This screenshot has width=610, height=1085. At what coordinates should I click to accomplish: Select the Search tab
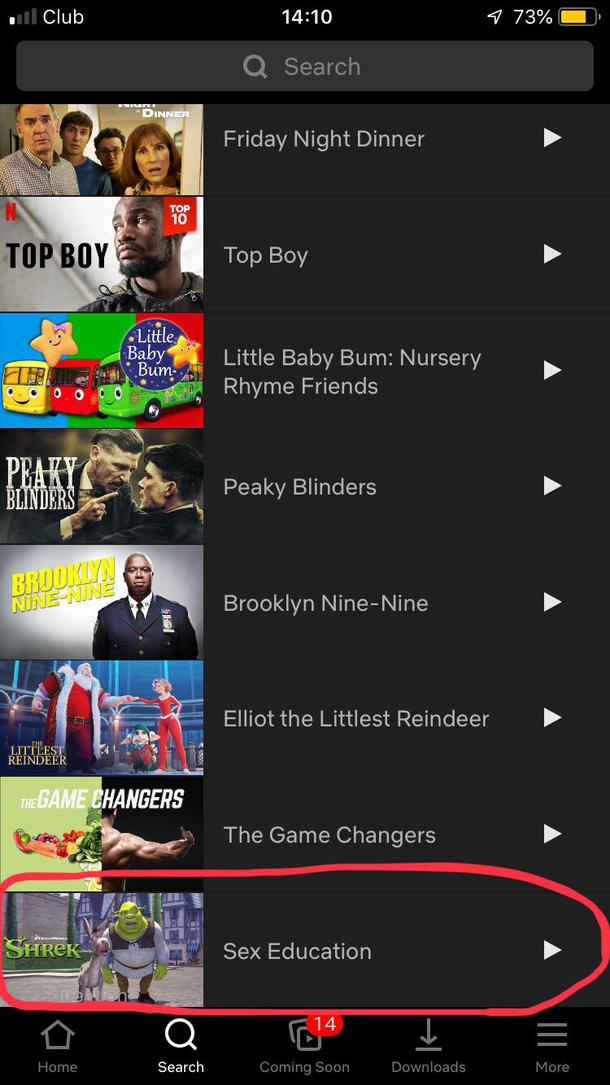pyautogui.click(x=181, y=1047)
